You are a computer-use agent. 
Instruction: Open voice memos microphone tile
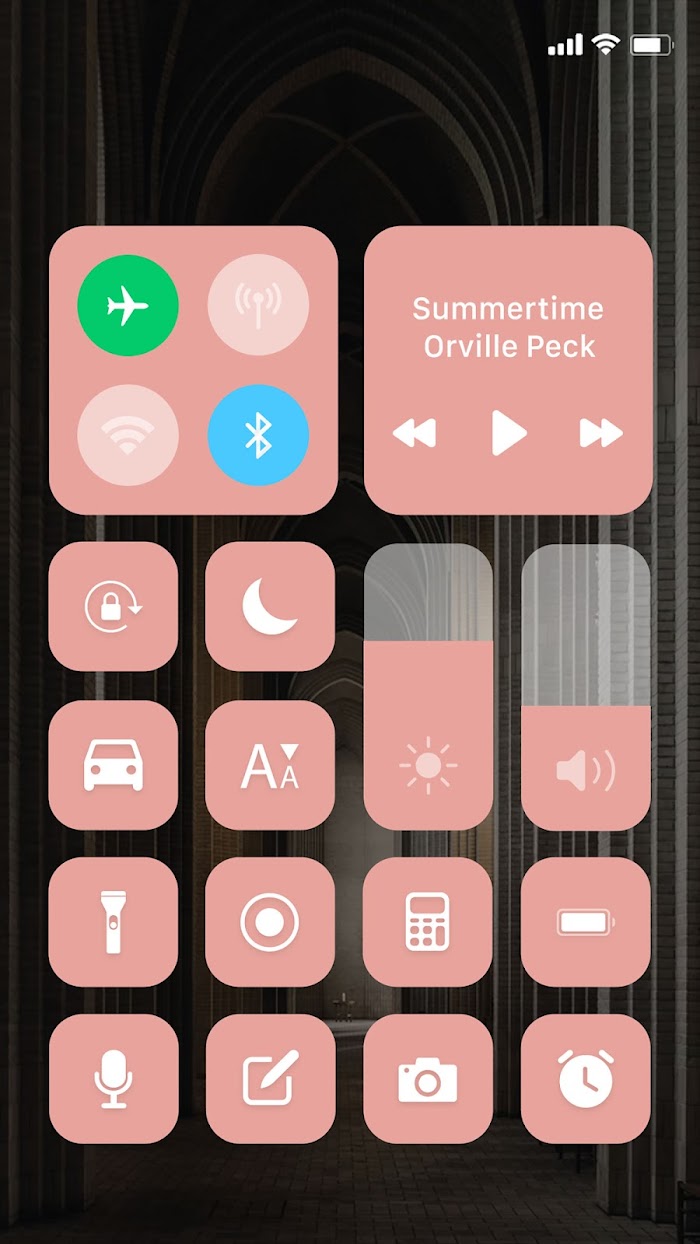(113, 1079)
